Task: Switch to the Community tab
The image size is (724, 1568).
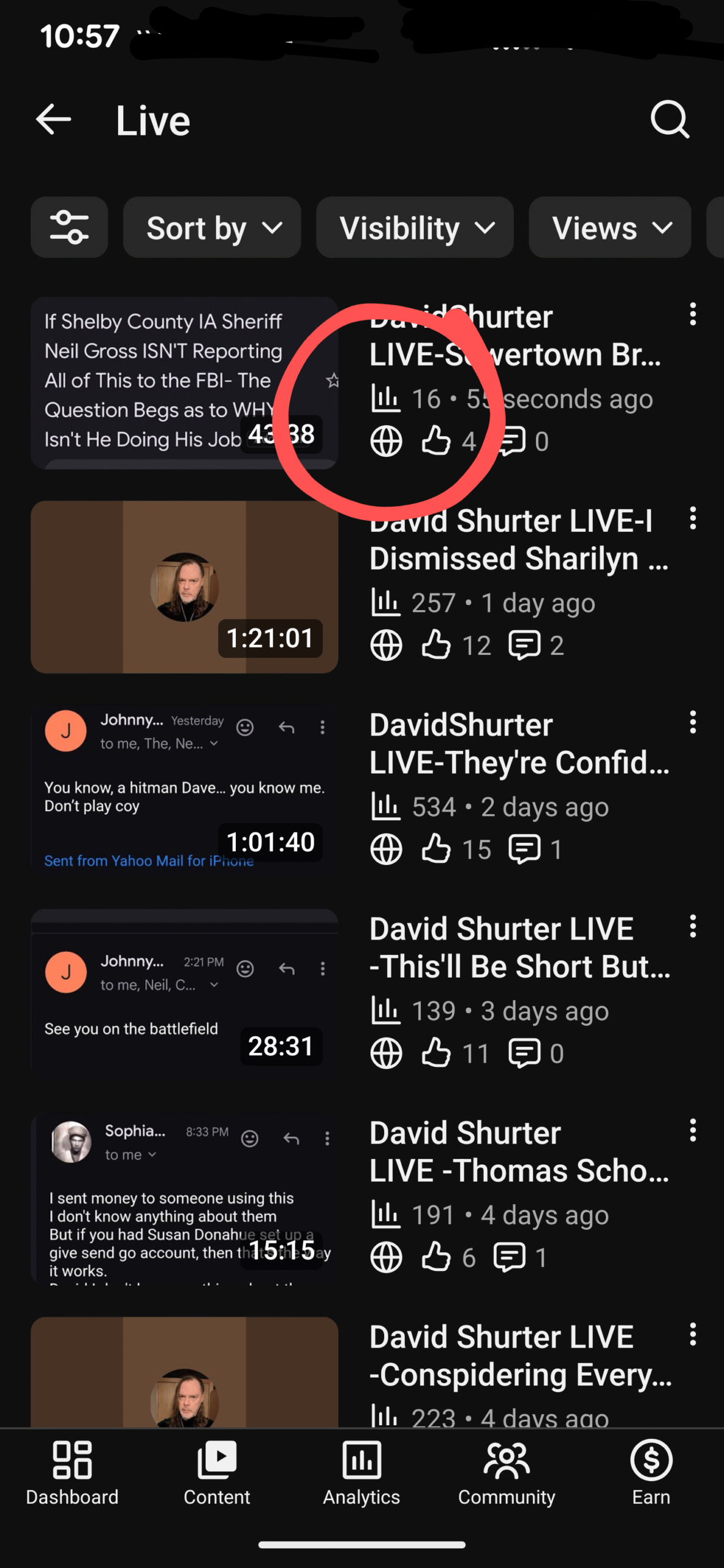Action: [507, 1472]
